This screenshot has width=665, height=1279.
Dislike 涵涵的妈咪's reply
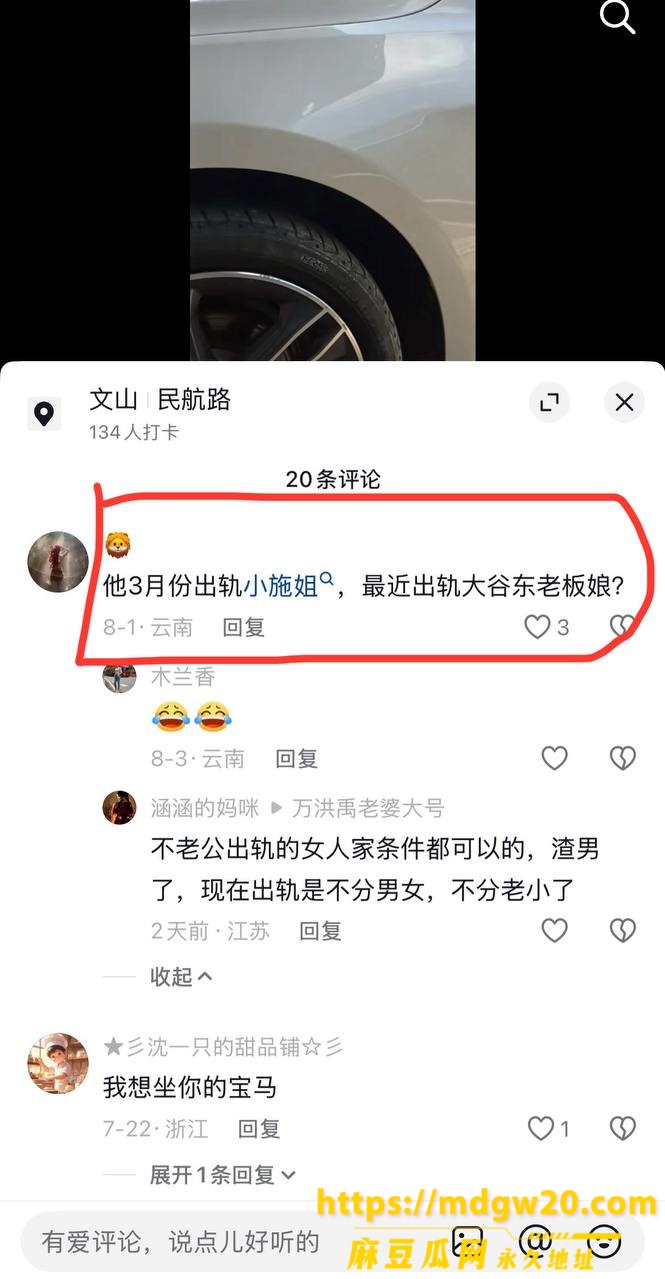pos(623,931)
